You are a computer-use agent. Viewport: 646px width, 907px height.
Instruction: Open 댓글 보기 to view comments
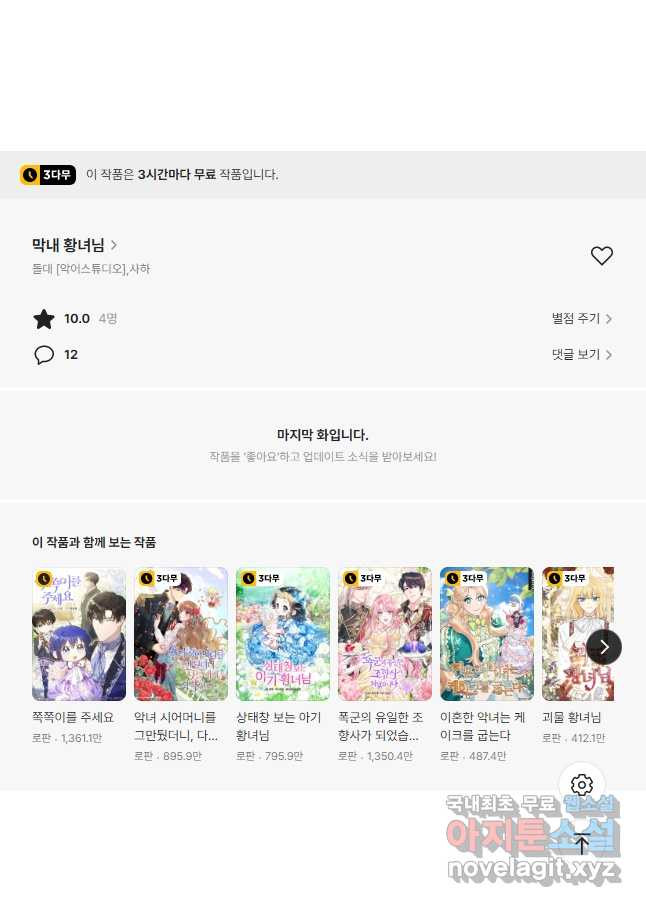point(582,355)
